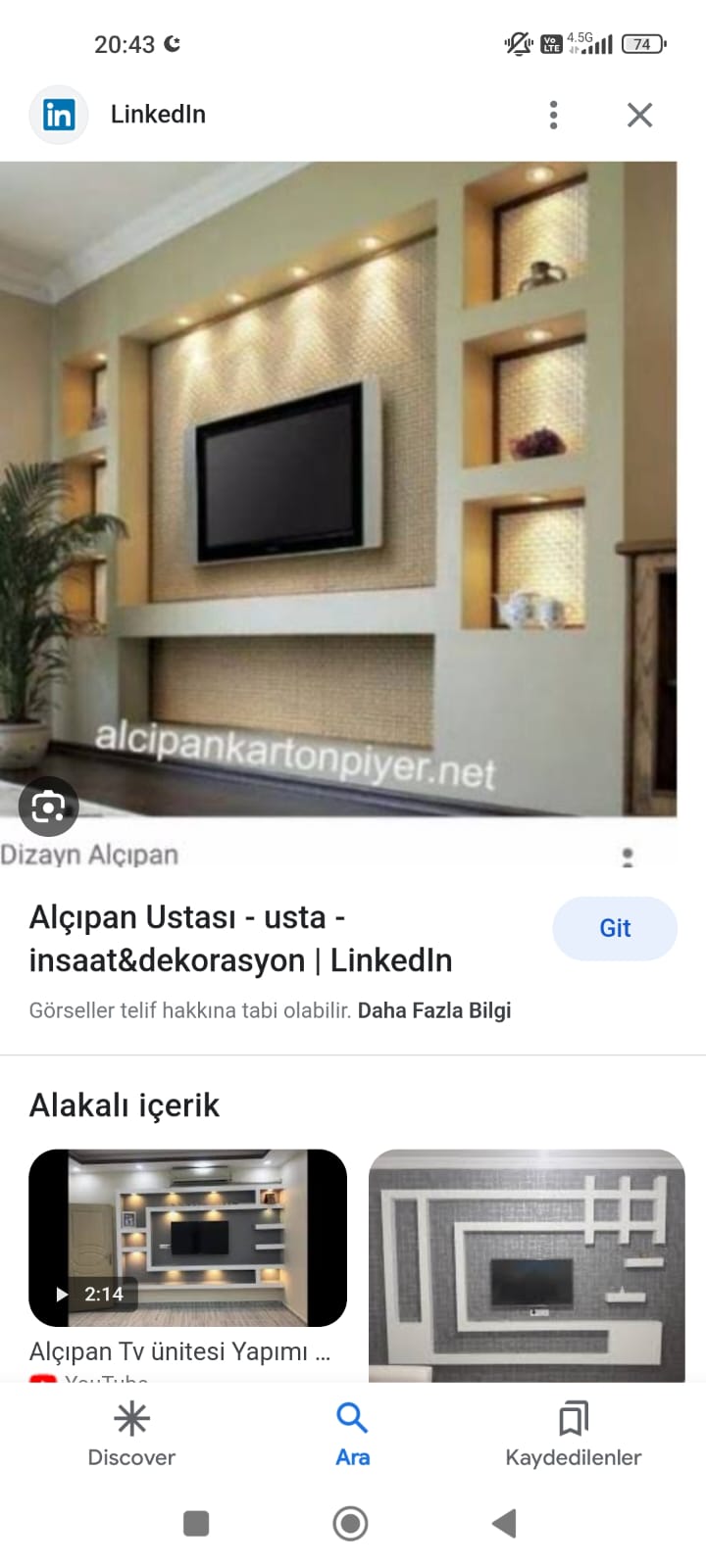The height and width of the screenshot is (1568, 706).
Task: Close the image viewer
Action: tap(639, 115)
